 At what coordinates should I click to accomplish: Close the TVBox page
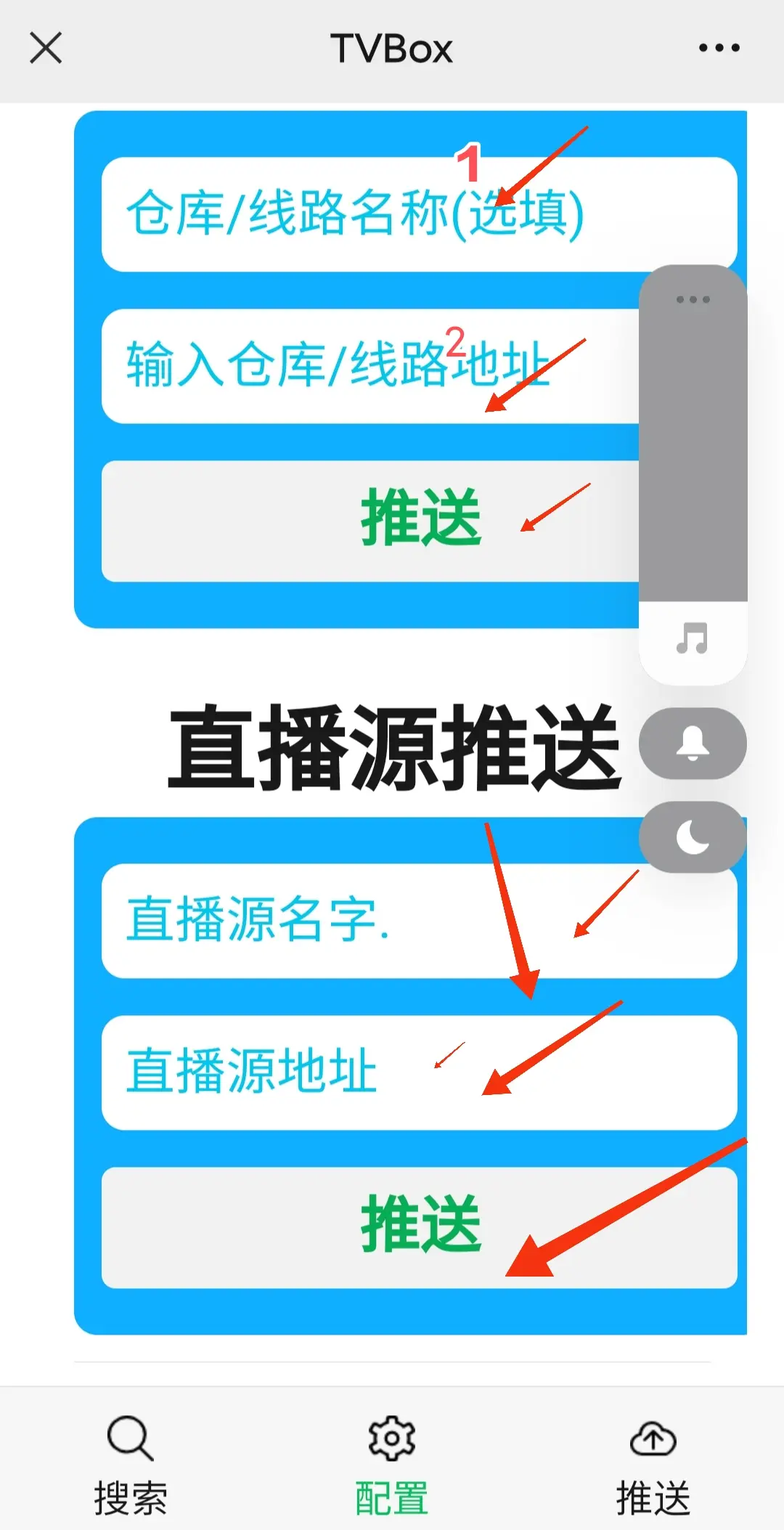(46, 48)
